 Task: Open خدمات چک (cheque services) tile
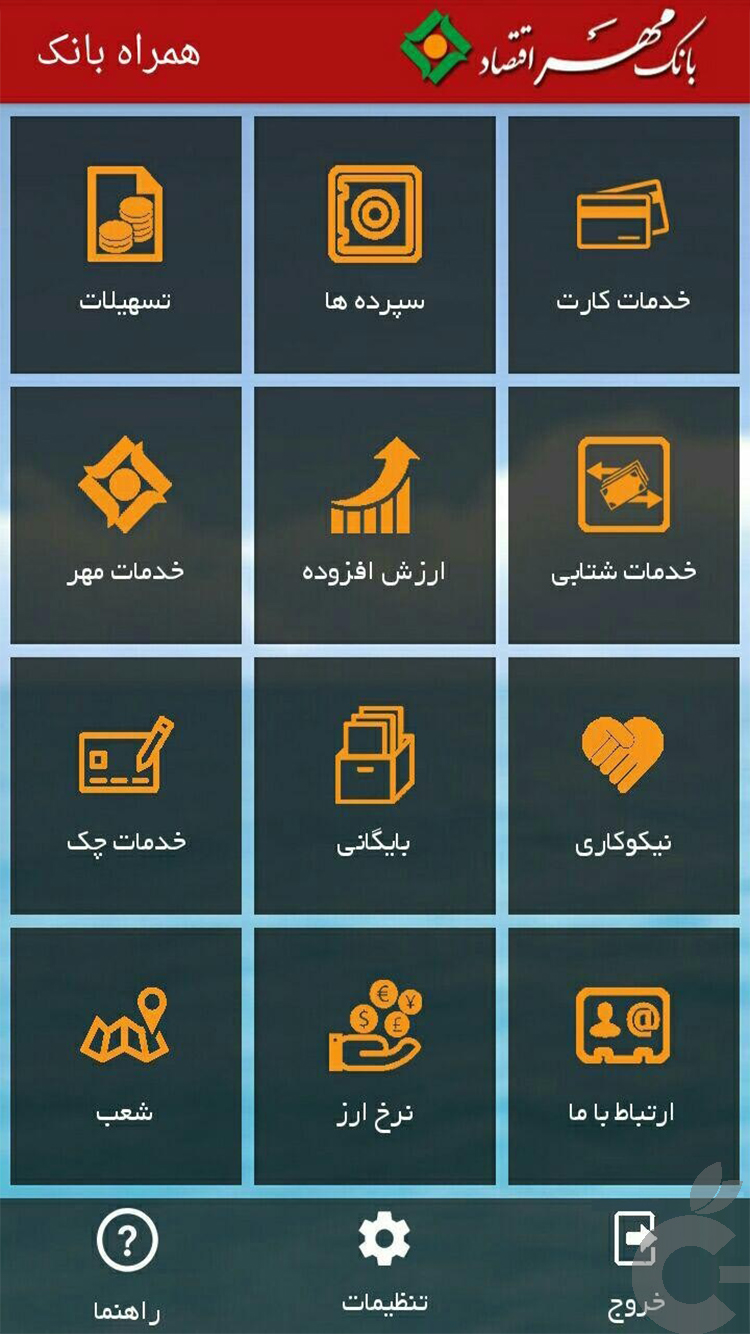pyautogui.click(x=126, y=785)
